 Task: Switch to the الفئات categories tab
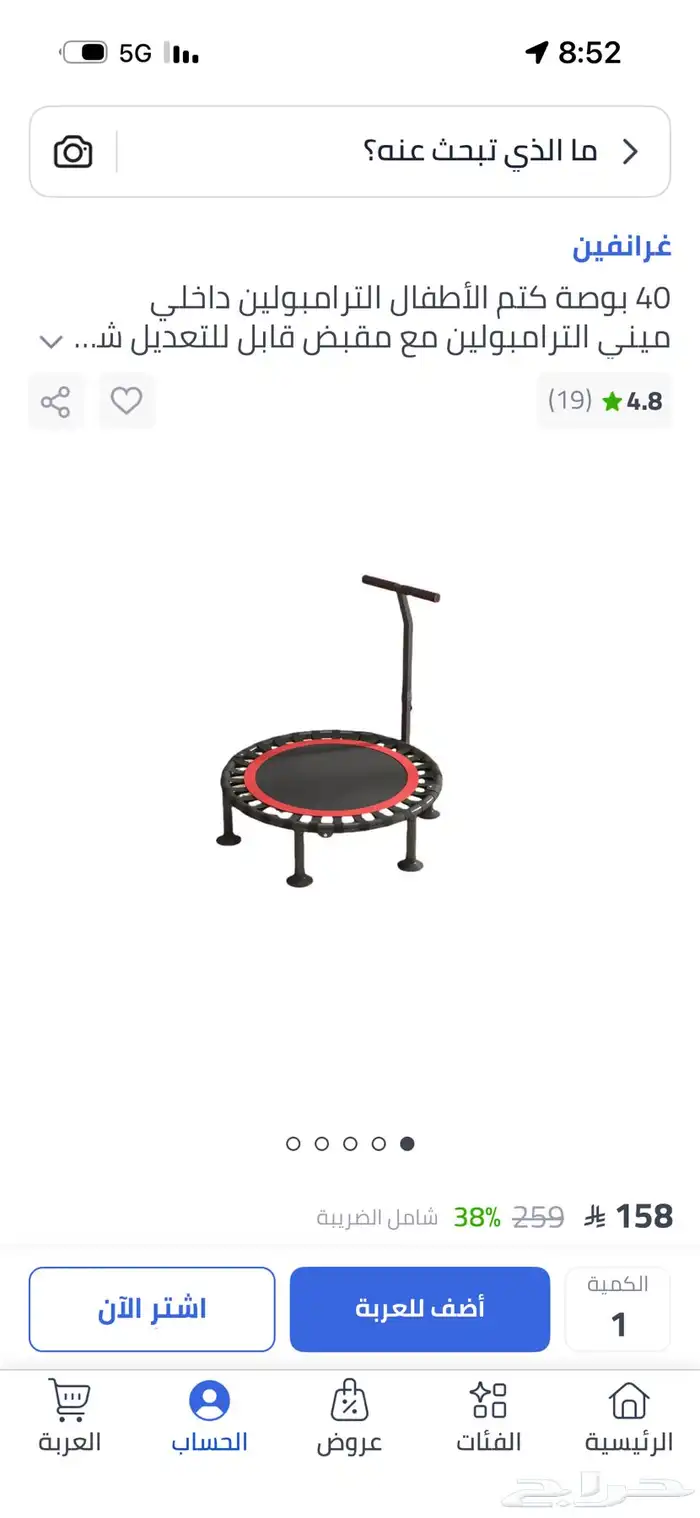pos(489,1418)
